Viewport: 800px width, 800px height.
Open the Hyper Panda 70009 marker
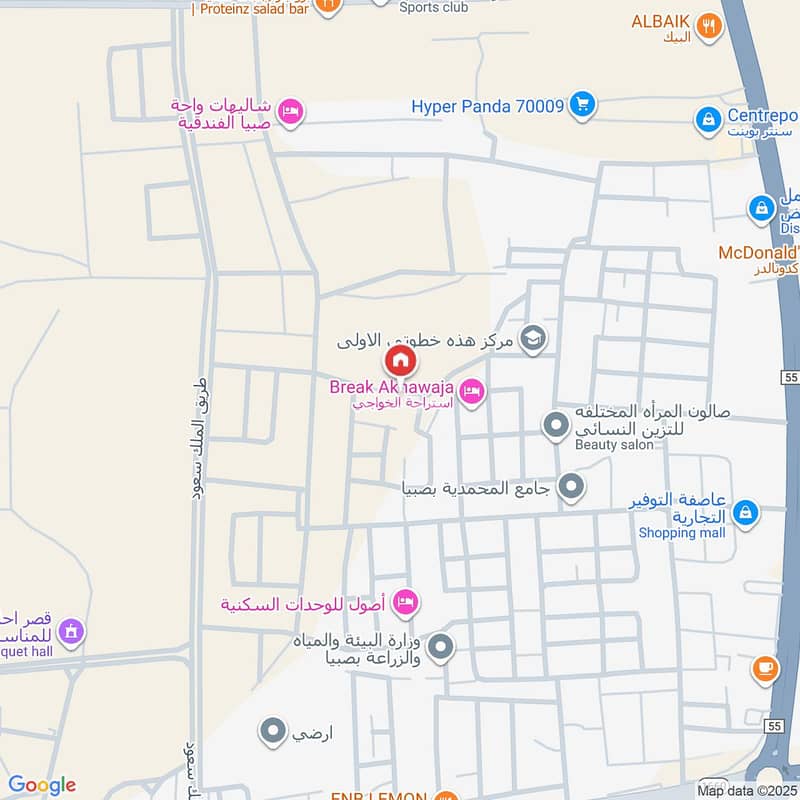tap(582, 104)
